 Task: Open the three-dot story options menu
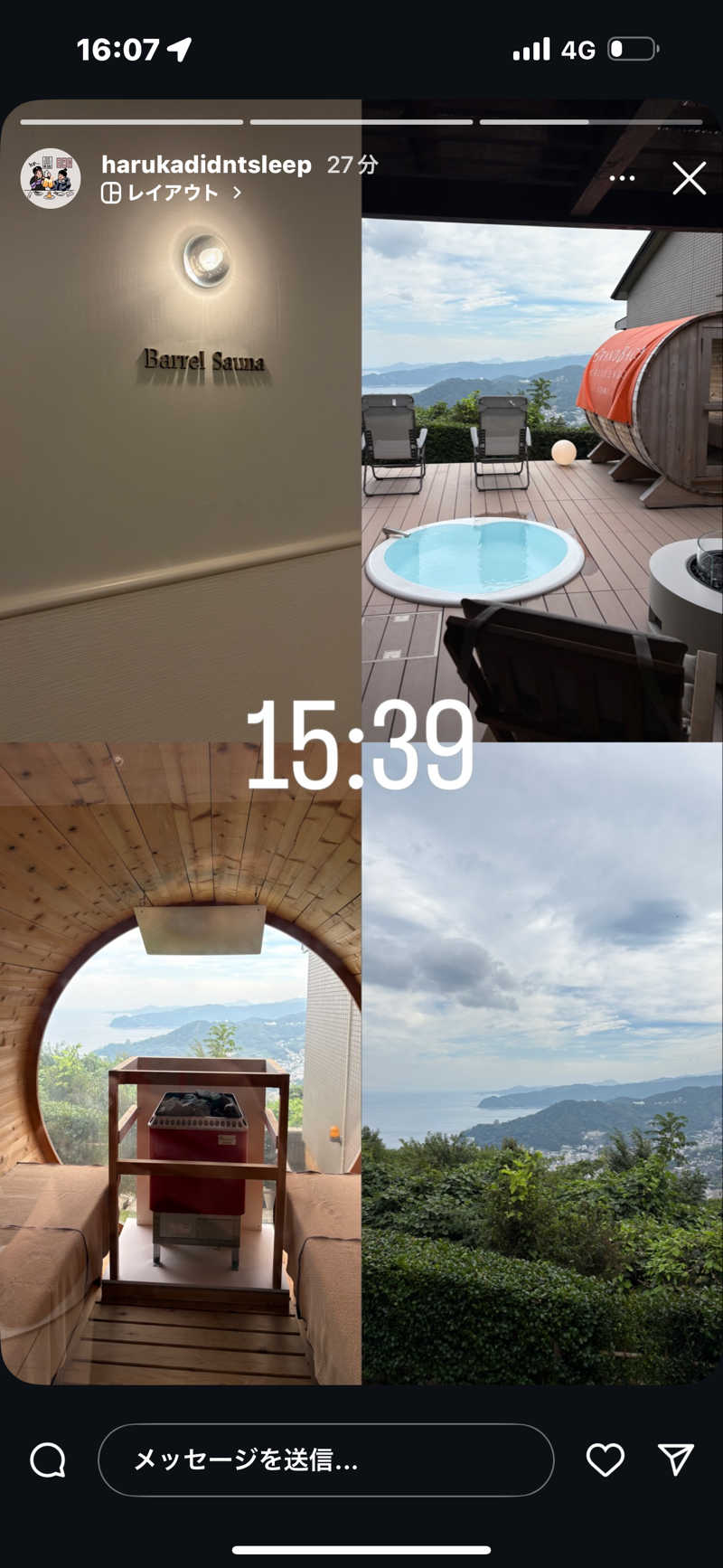[622, 178]
